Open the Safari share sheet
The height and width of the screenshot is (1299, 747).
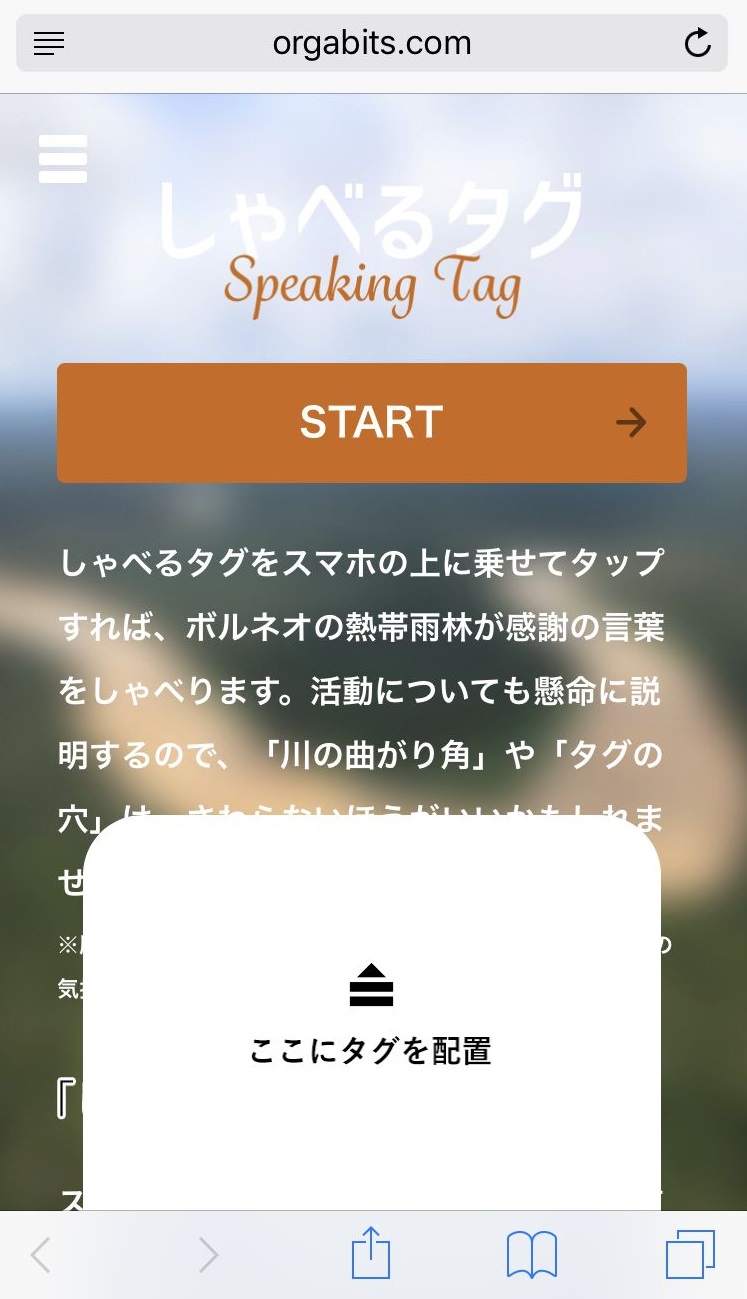pyautogui.click(x=371, y=1253)
